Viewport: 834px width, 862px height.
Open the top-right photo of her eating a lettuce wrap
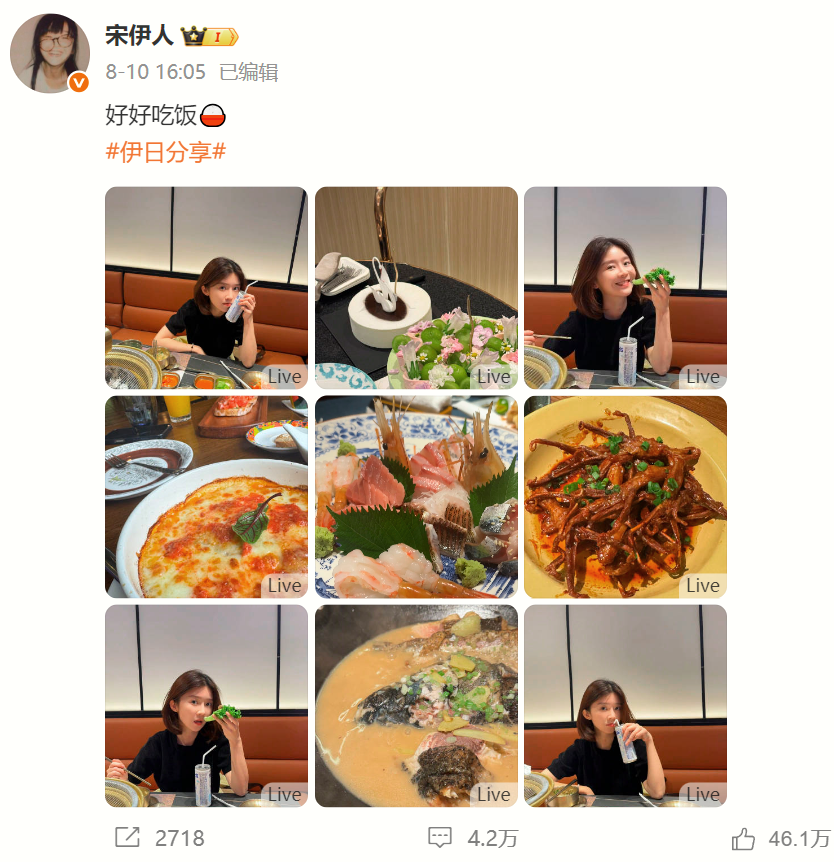[x=625, y=288]
